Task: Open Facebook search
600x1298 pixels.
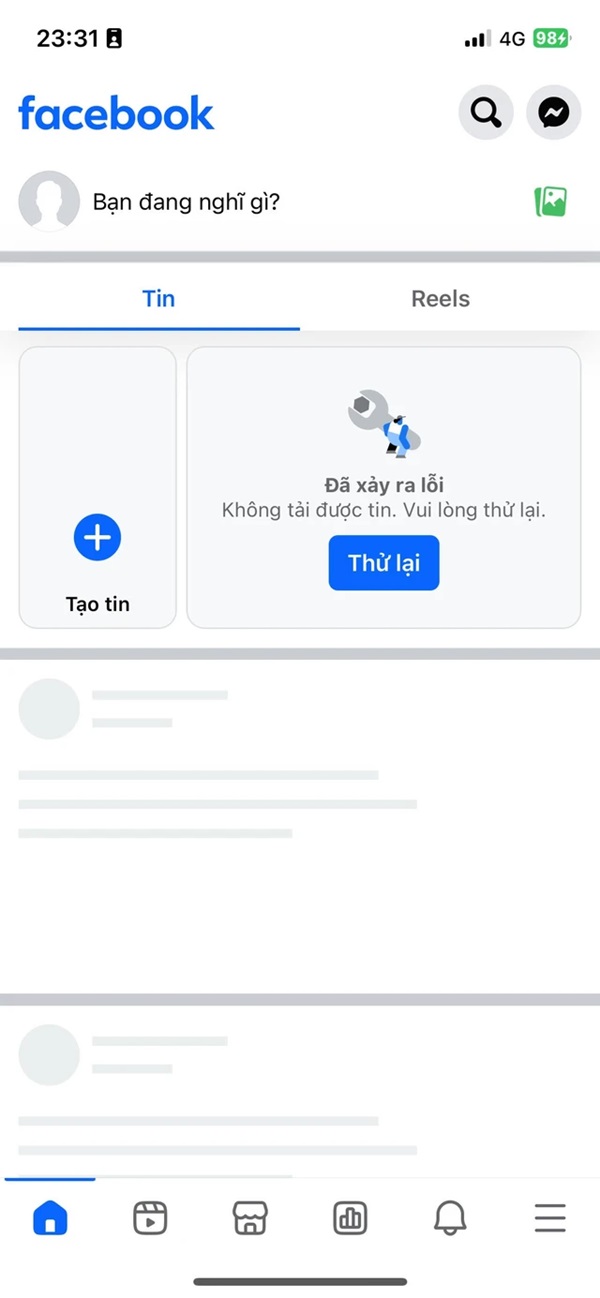Action: point(486,113)
